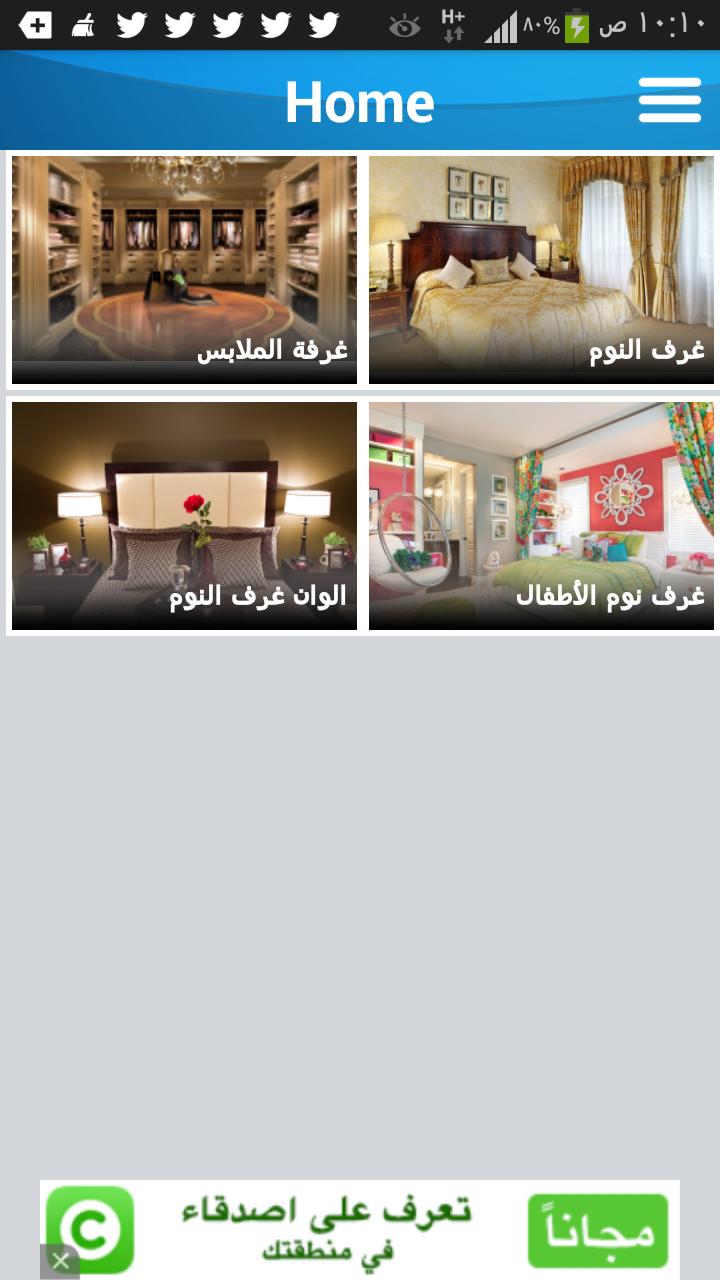
Task: Dismiss the ad with the X button
Action: [x=60, y=1261]
